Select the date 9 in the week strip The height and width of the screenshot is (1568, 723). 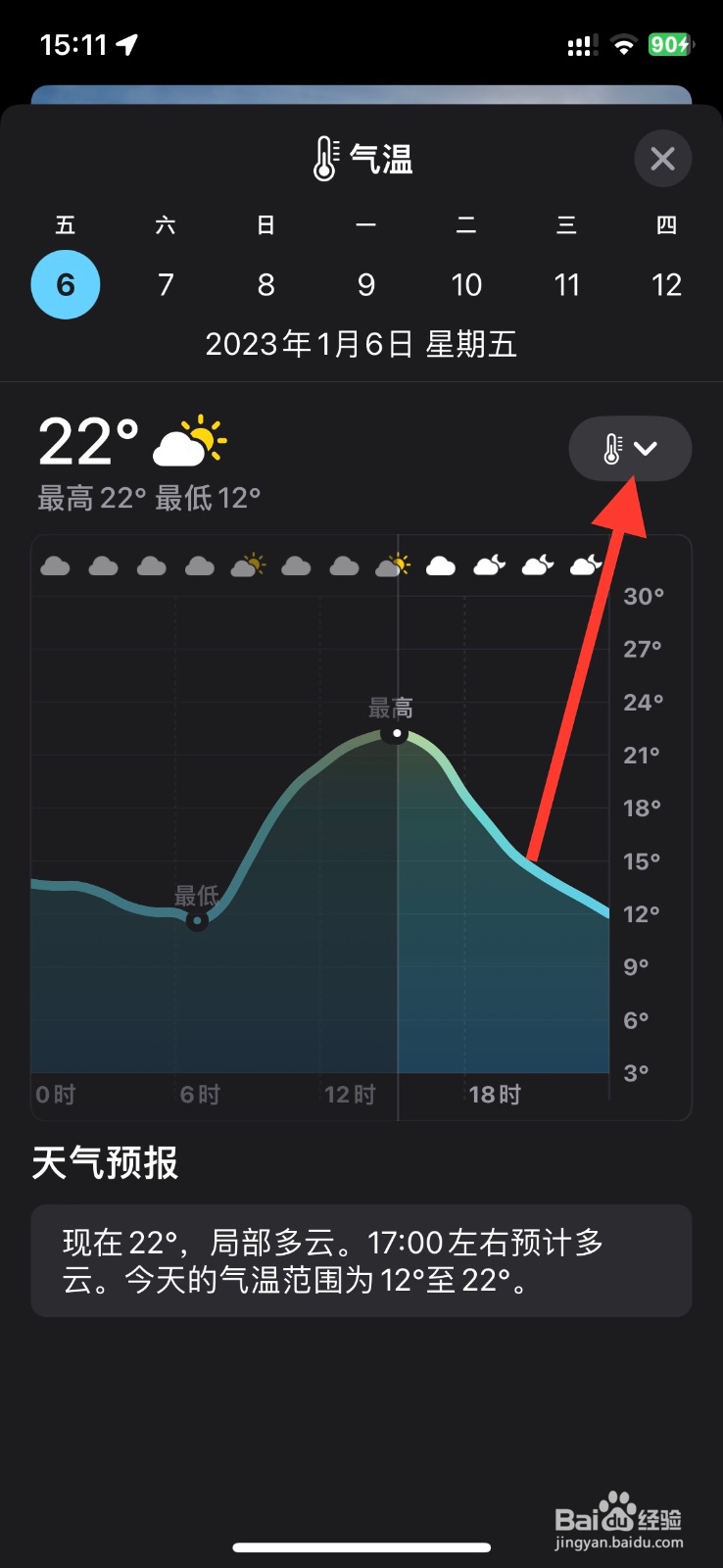pos(366,285)
